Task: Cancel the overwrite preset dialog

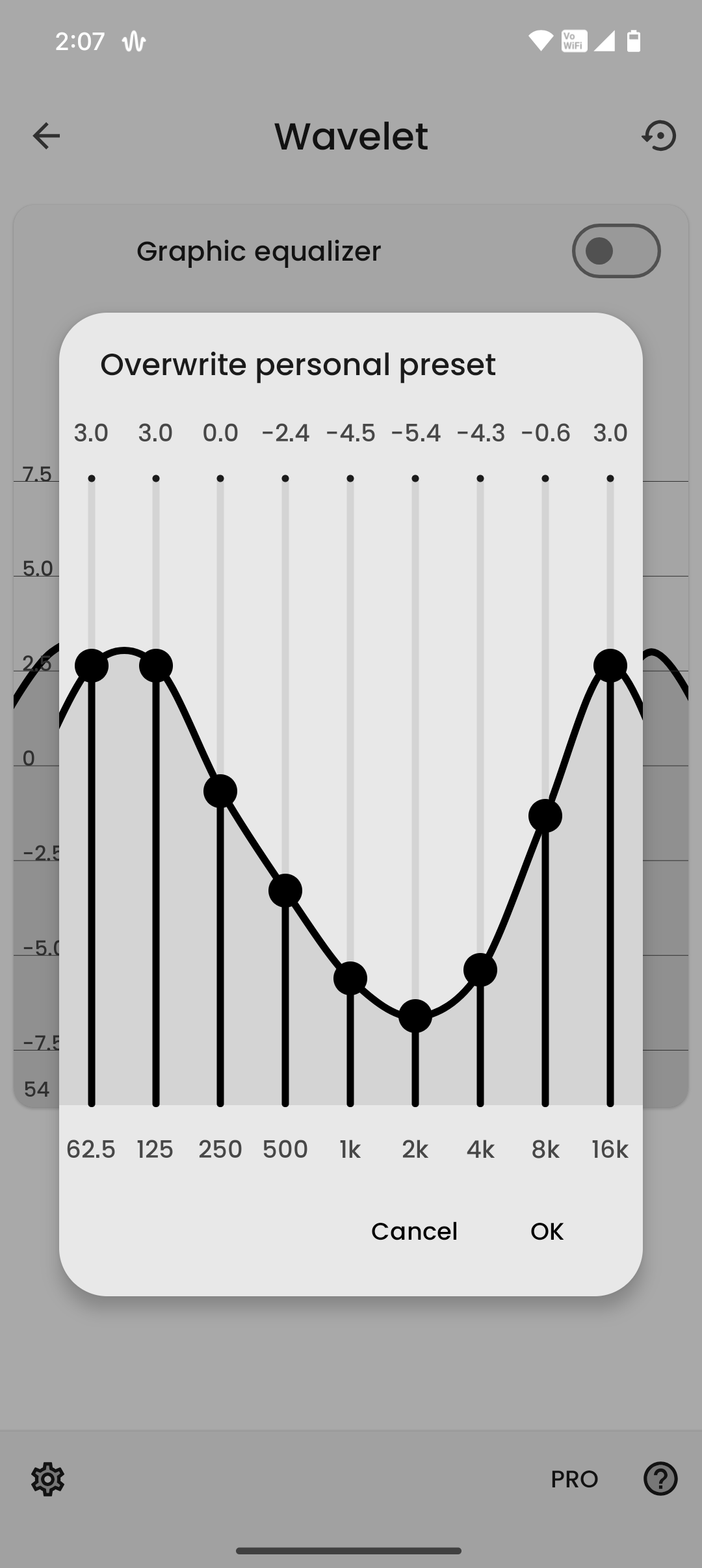Action: click(x=414, y=1231)
